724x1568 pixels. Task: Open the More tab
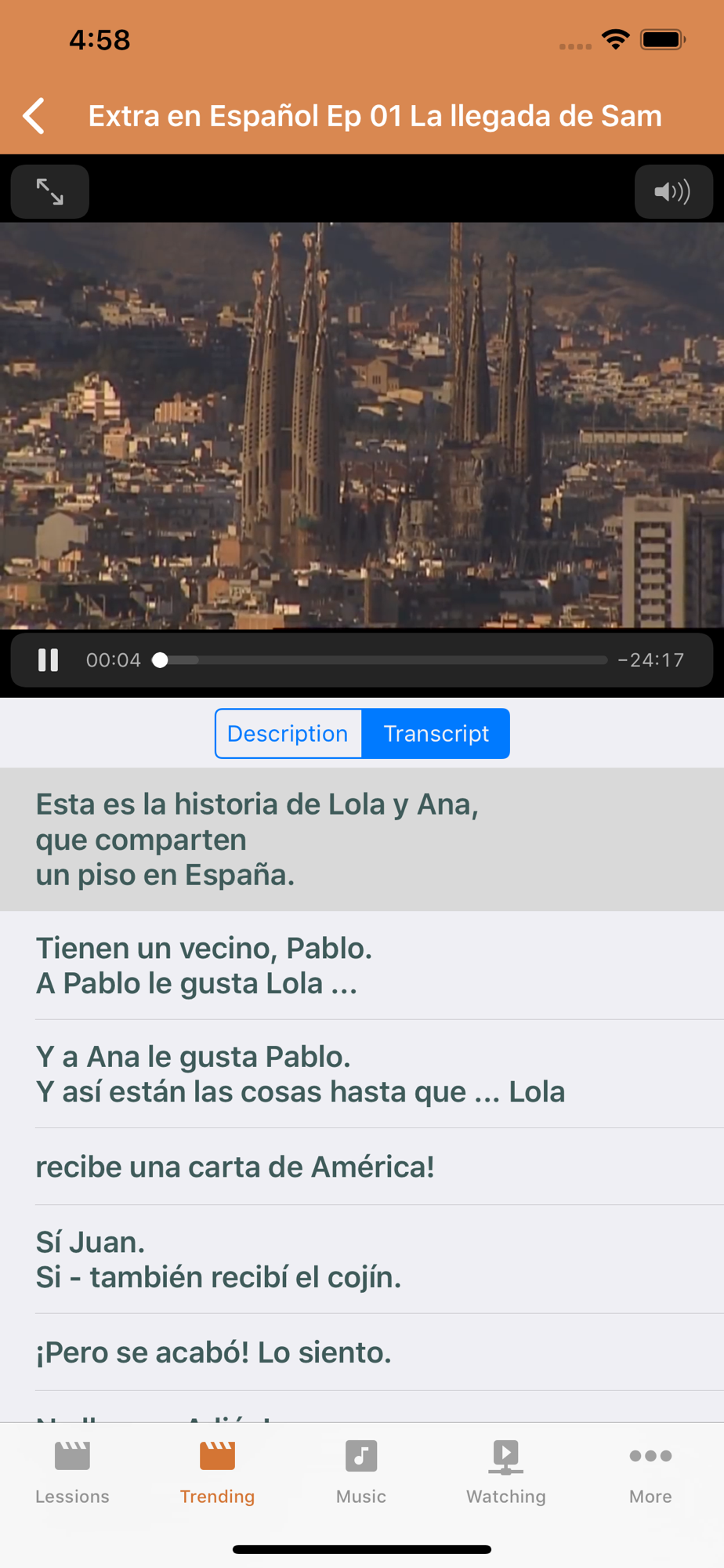pos(650,1472)
